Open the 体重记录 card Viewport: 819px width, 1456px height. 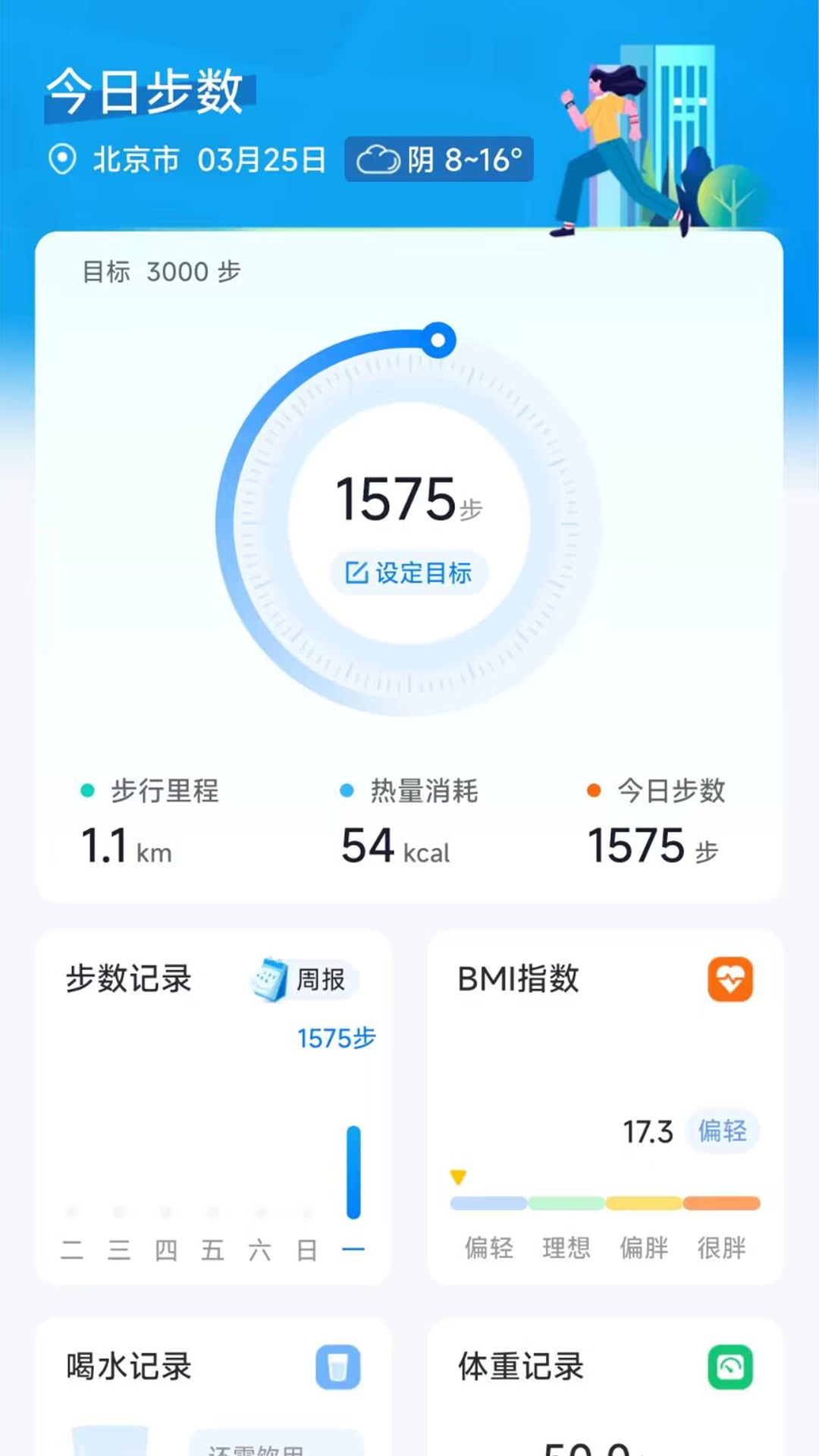pyautogui.click(x=522, y=1367)
